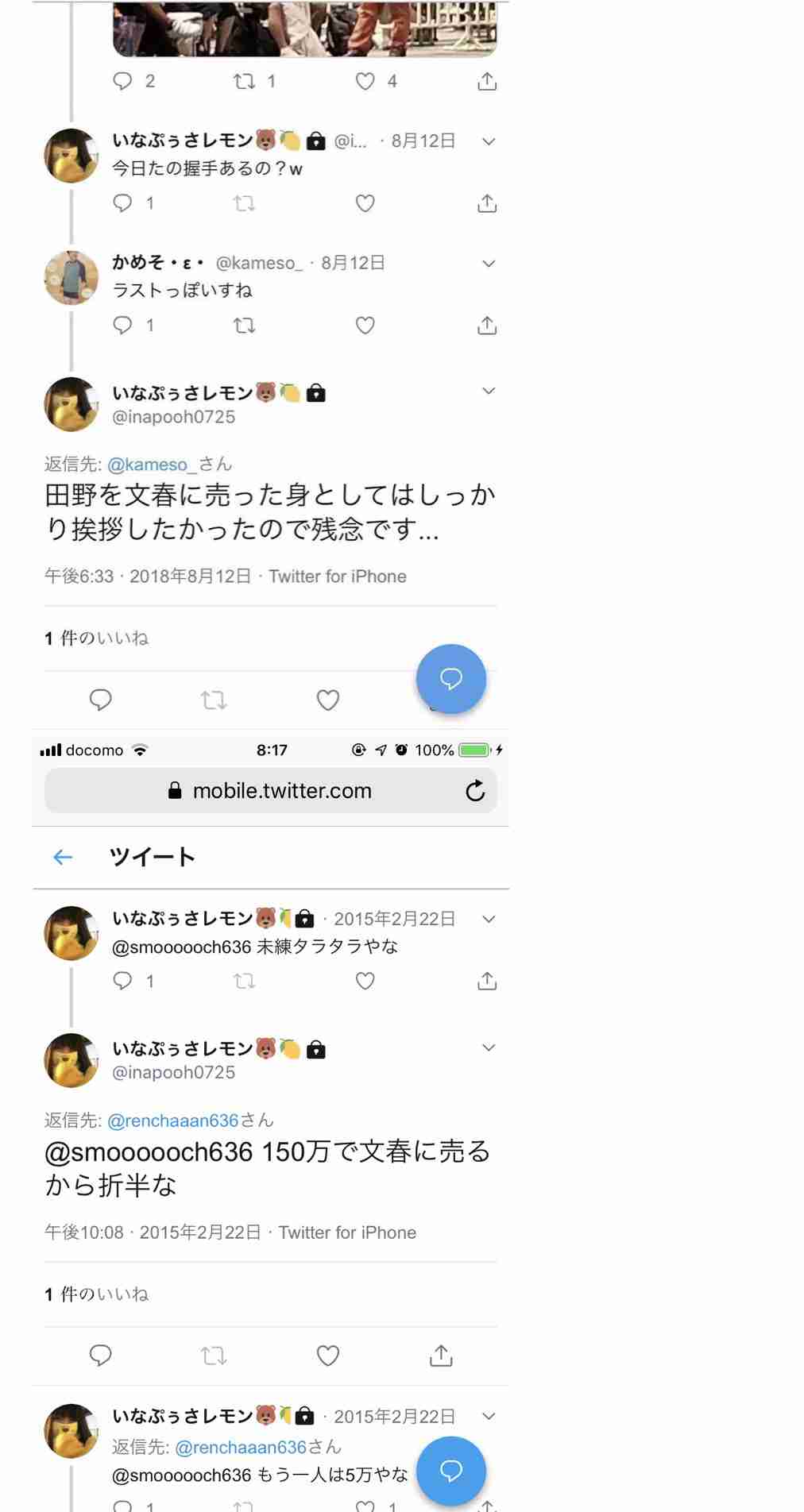804x1512 pixels.
Task: Like the photo tweet with 4 likes
Action: click(365, 82)
